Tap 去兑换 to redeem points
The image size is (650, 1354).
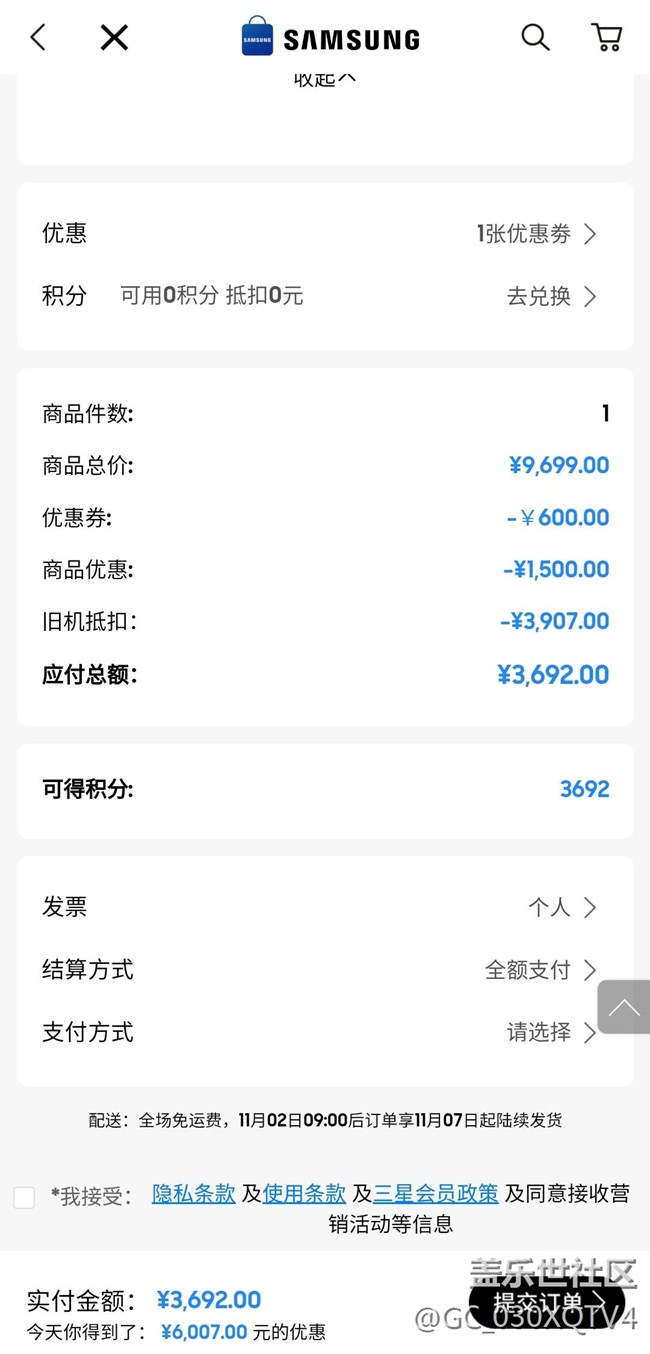pos(551,296)
